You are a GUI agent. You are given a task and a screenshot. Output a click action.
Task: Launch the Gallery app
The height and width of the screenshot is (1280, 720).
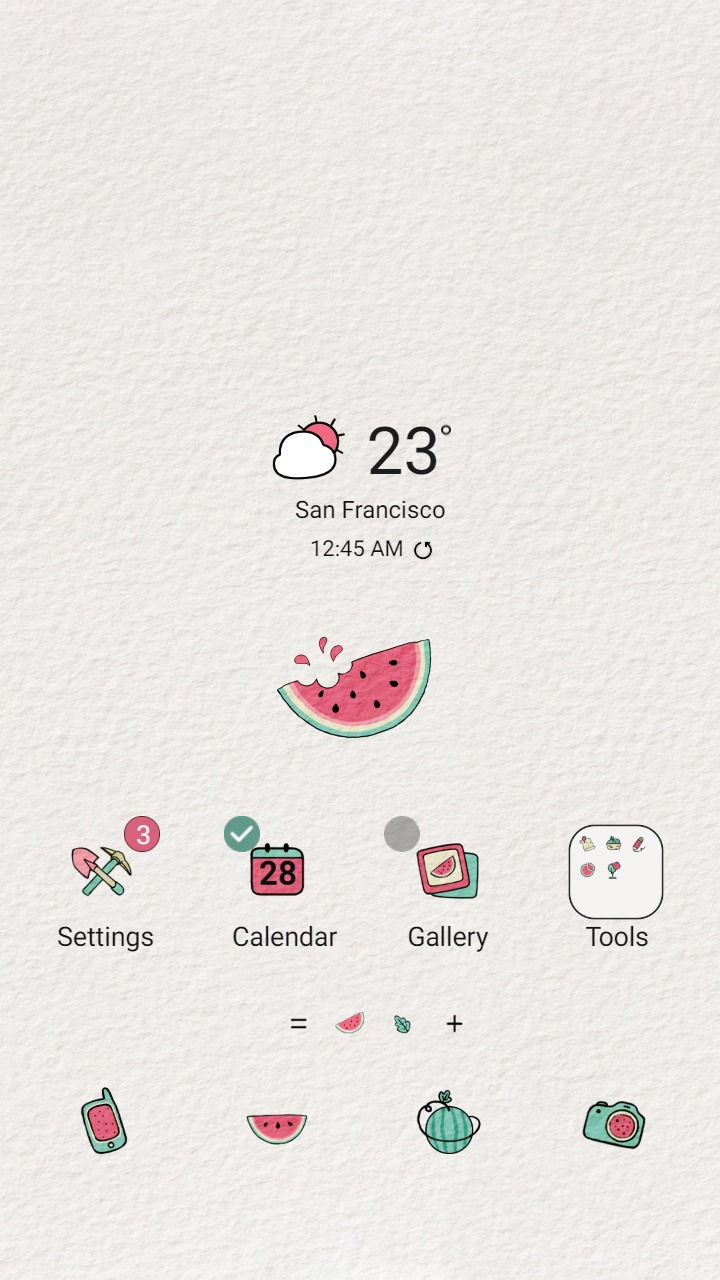click(x=447, y=872)
